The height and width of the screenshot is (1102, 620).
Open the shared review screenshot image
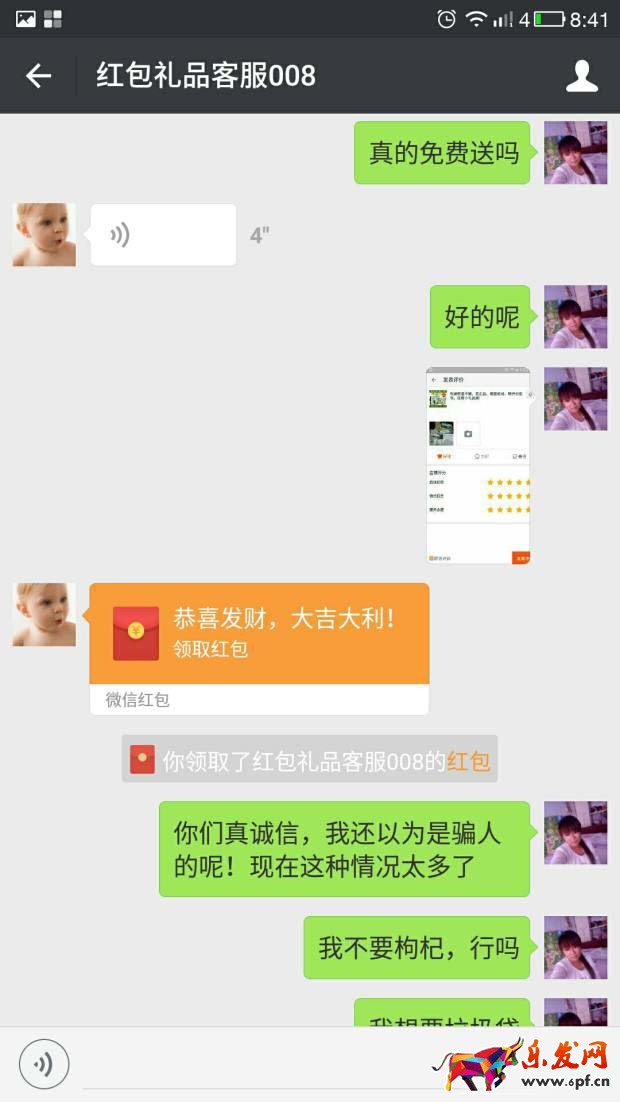pos(478,465)
